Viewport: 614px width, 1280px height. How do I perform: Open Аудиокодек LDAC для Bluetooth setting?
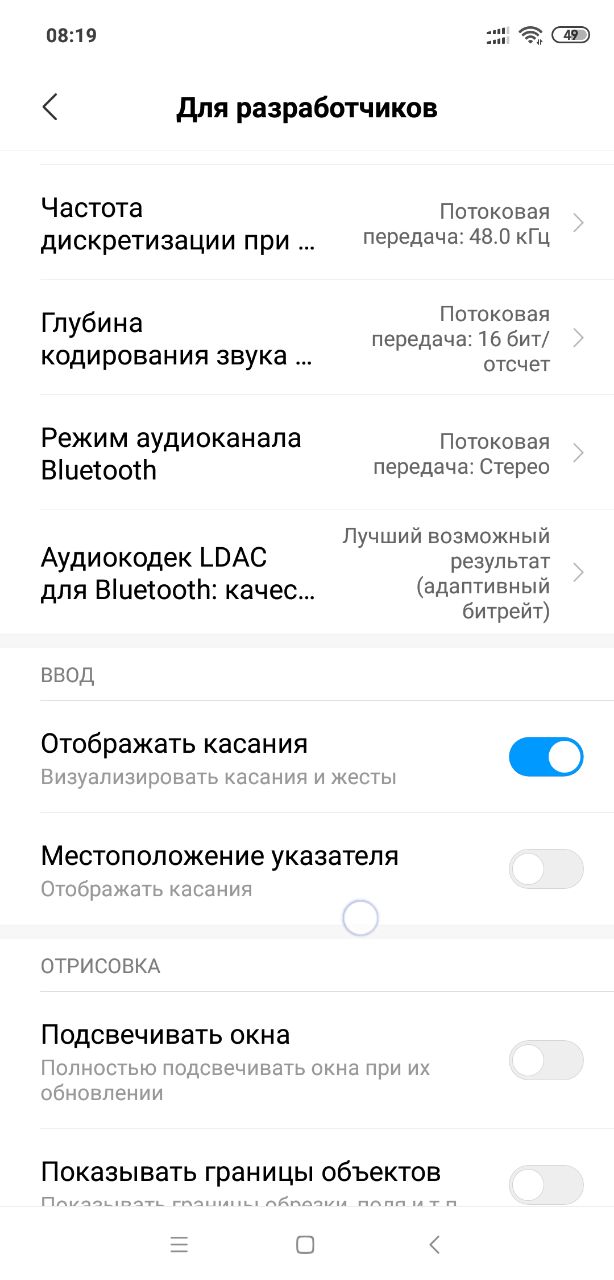(x=307, y=572)
